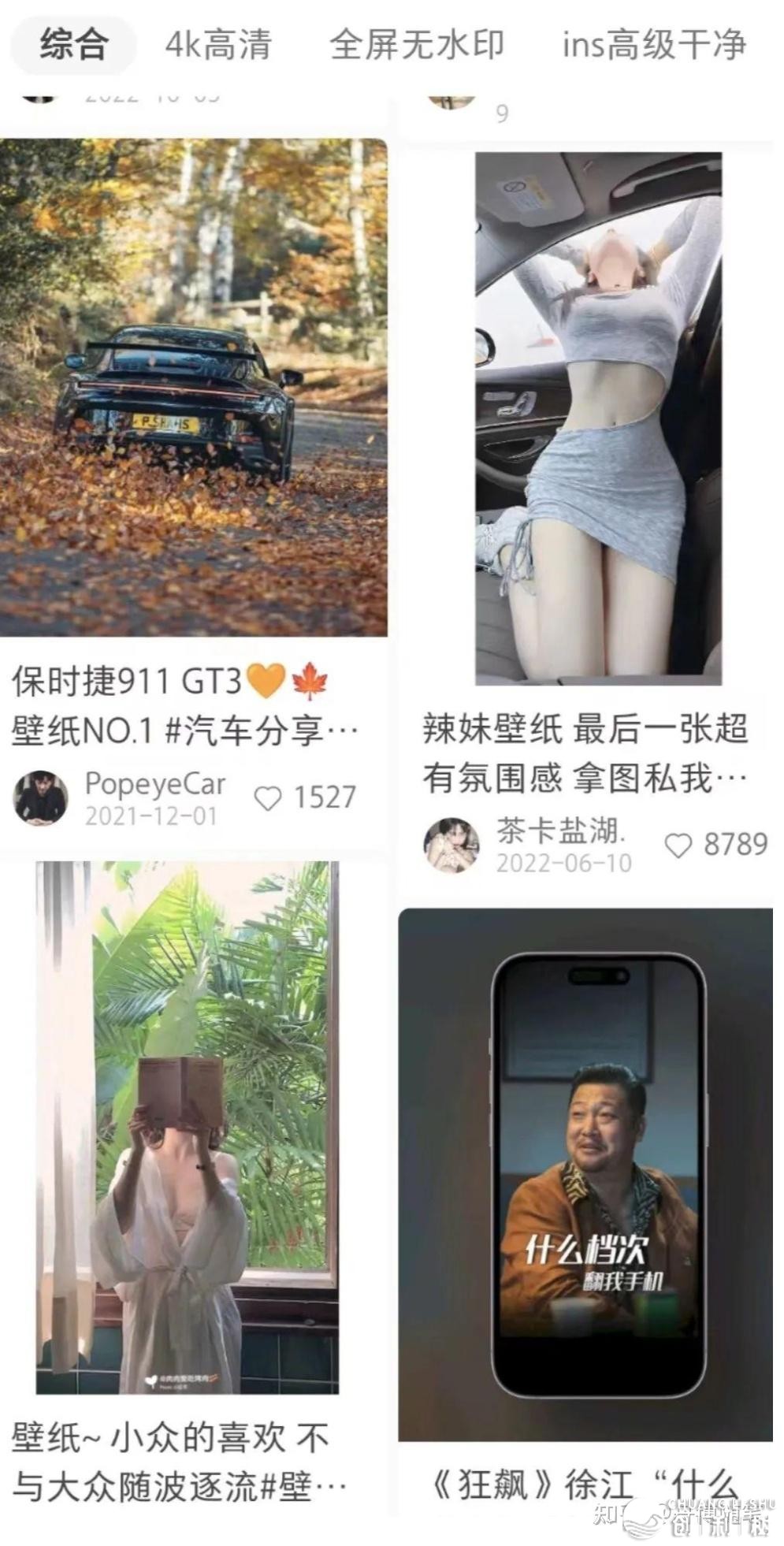Like the PopeyeCar post
The width and height of the screenshot is (784, 1546).
click(x=268, y=798)
